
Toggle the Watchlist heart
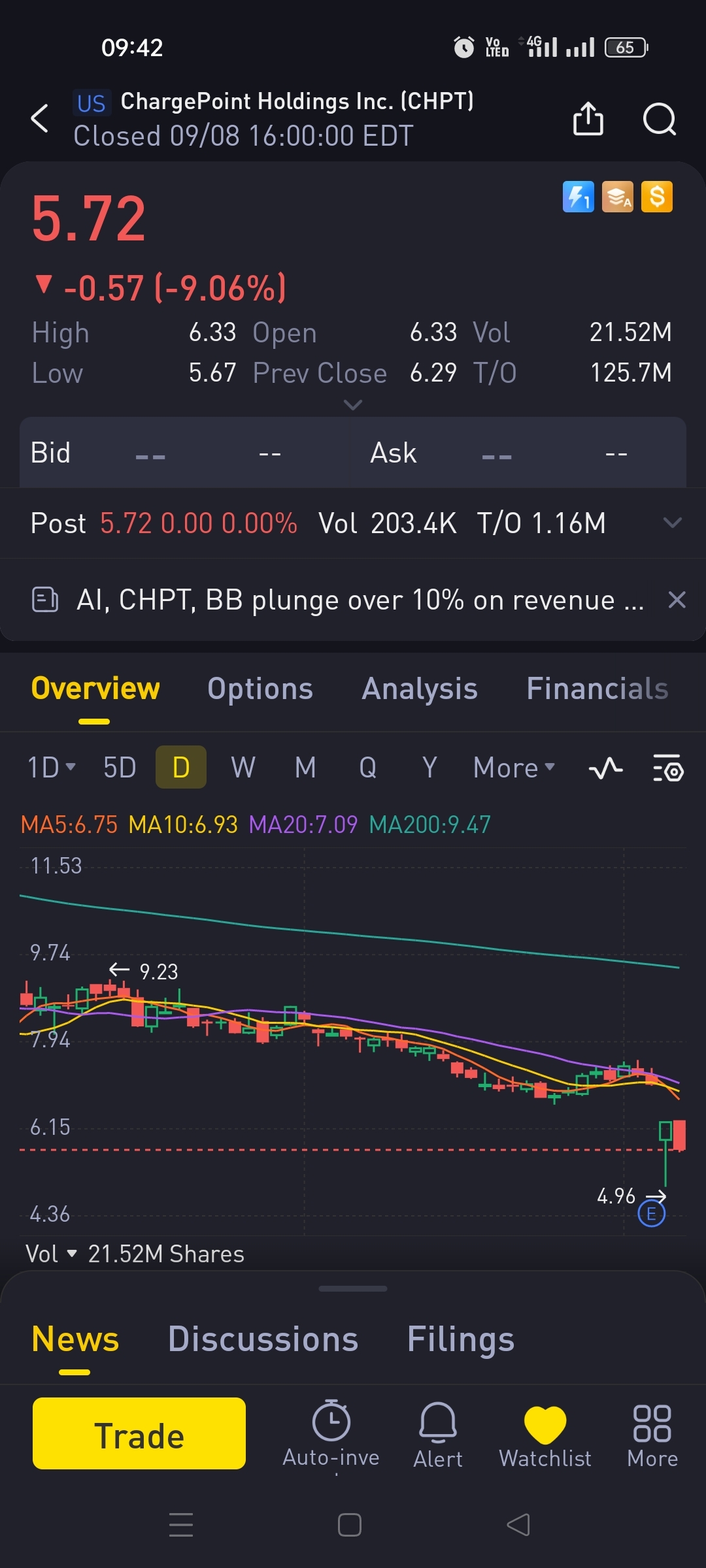point(545,1433)
